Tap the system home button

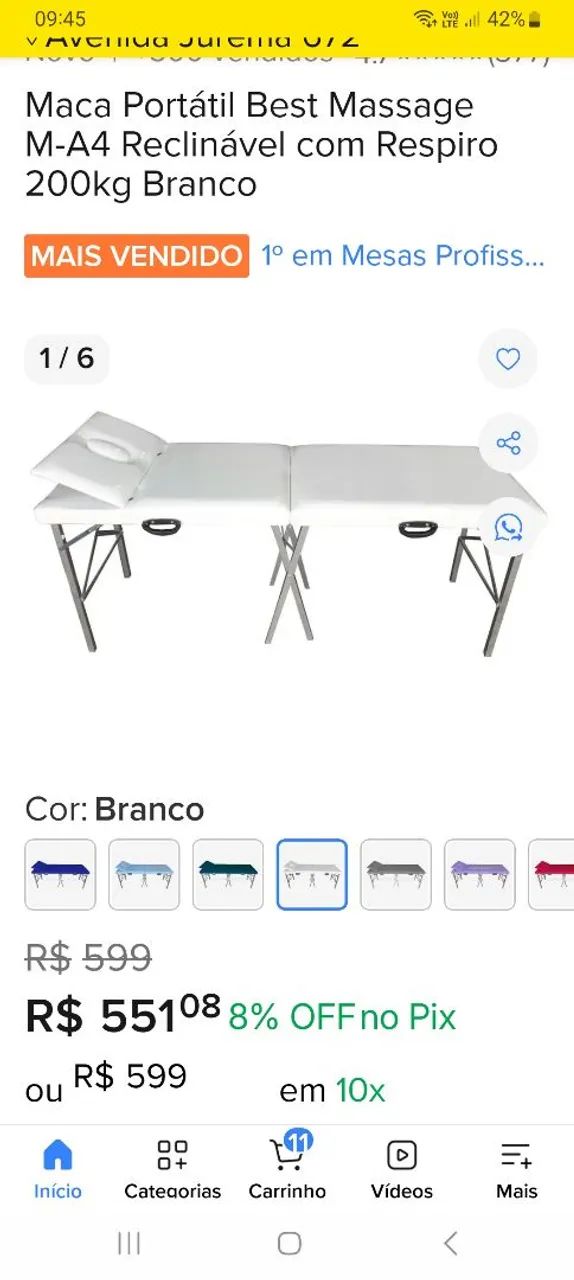tap(289, 1243)
